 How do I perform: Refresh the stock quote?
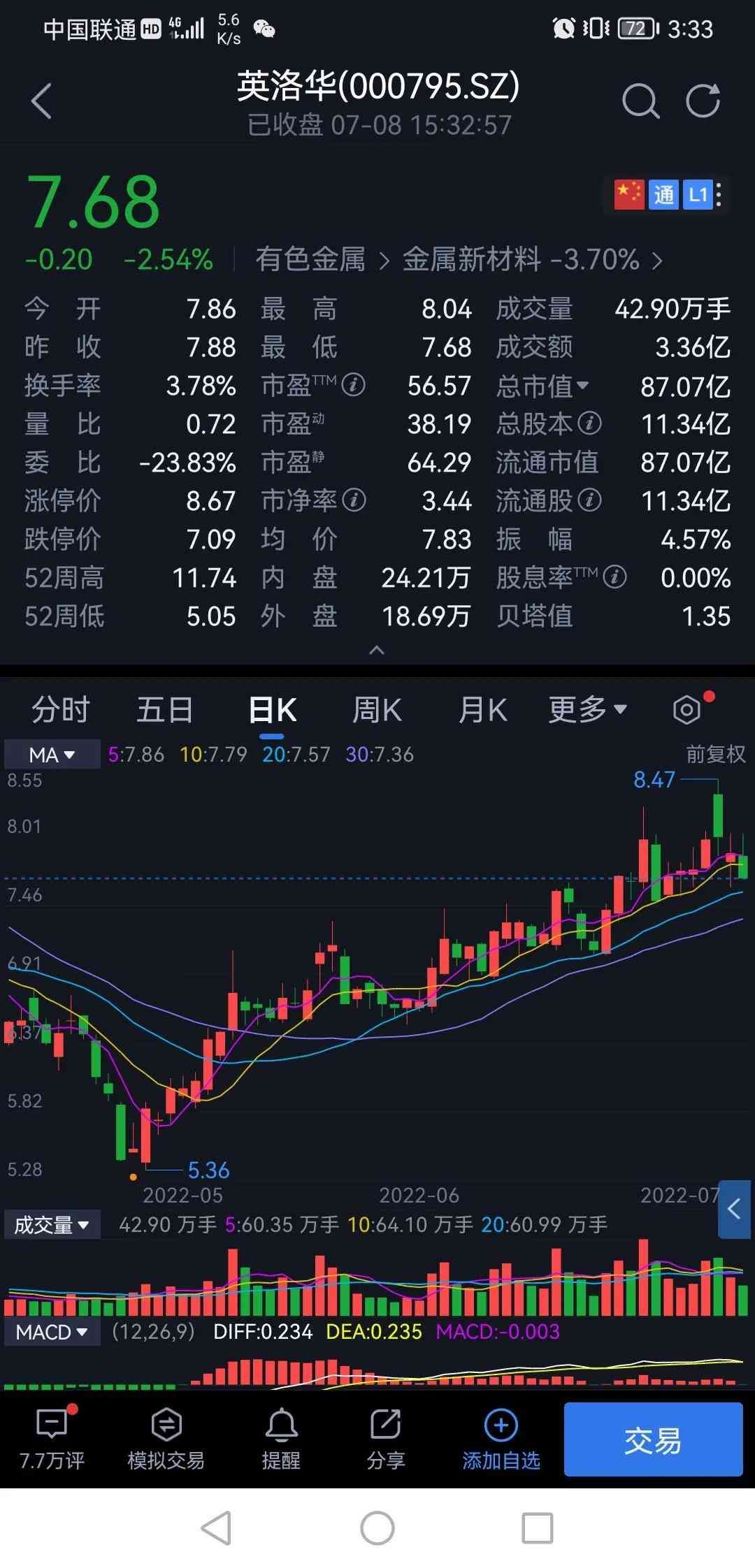click(x=703, y=101)
